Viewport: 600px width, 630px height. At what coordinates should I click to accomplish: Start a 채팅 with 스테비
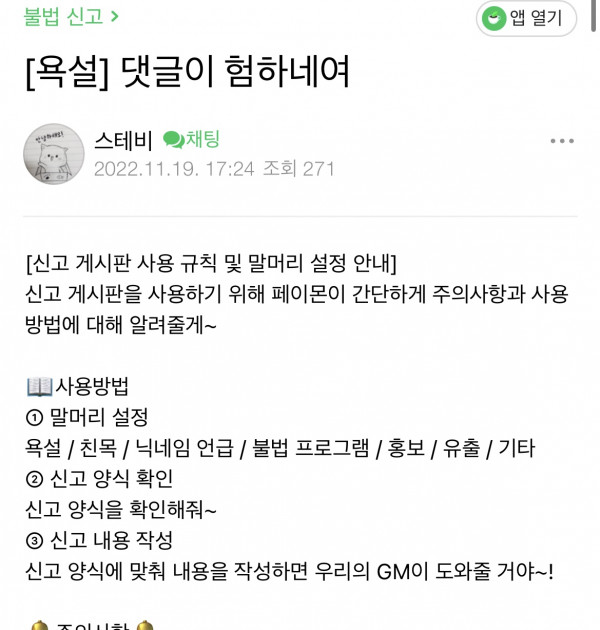pos(191,140)
